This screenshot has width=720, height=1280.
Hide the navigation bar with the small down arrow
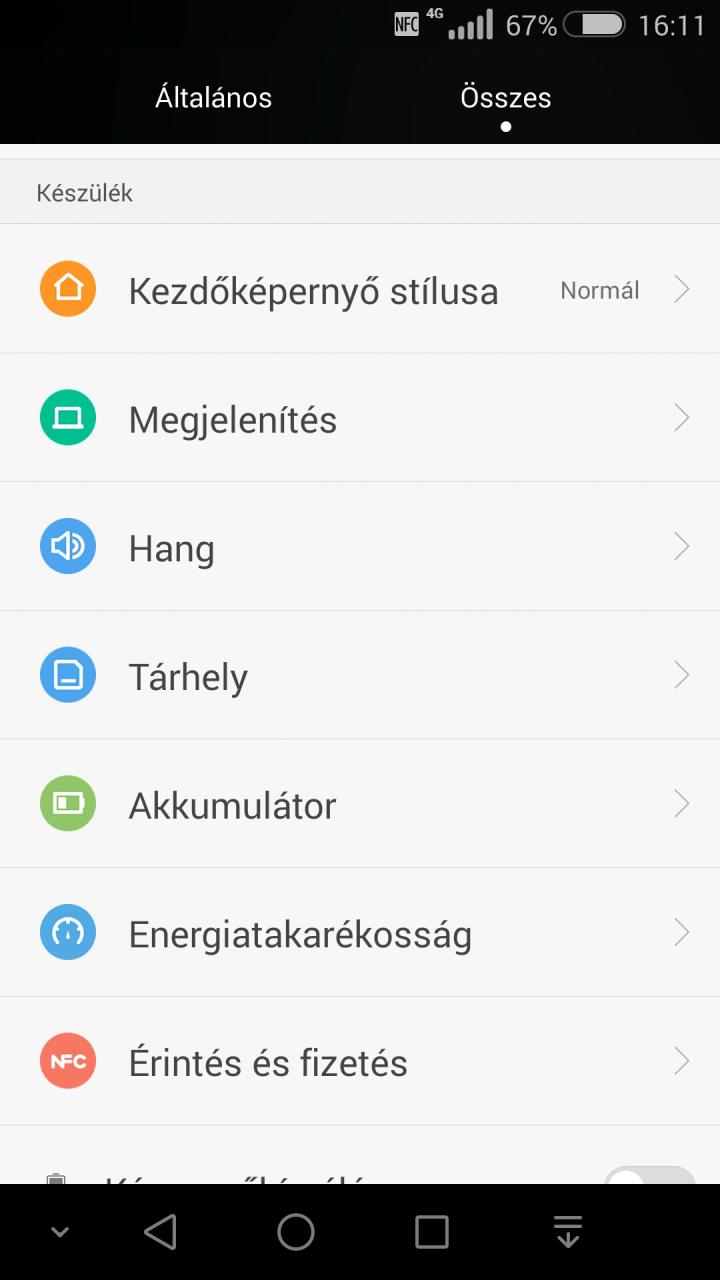(x=60, y=1232)
